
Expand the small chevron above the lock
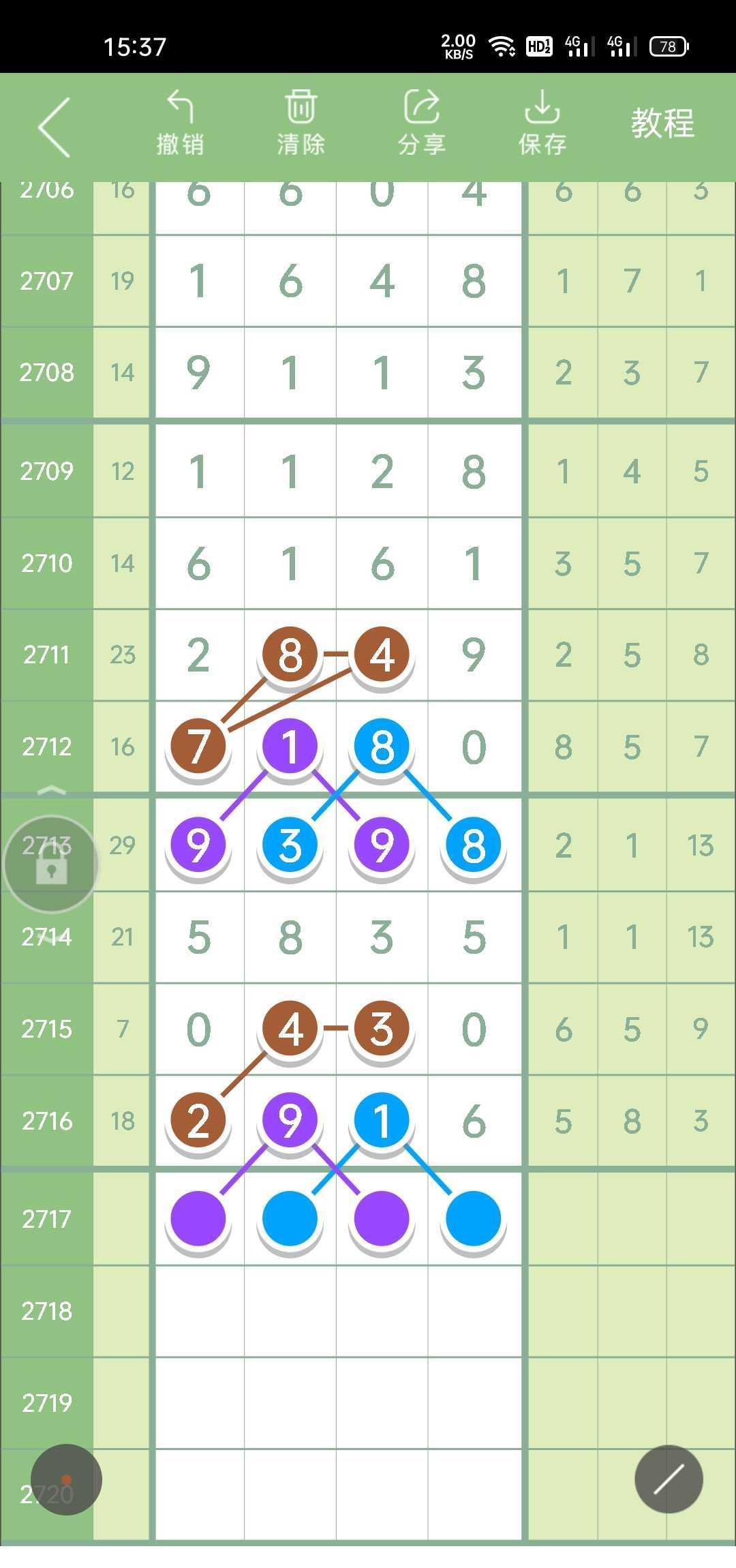[x=51, y=791]
